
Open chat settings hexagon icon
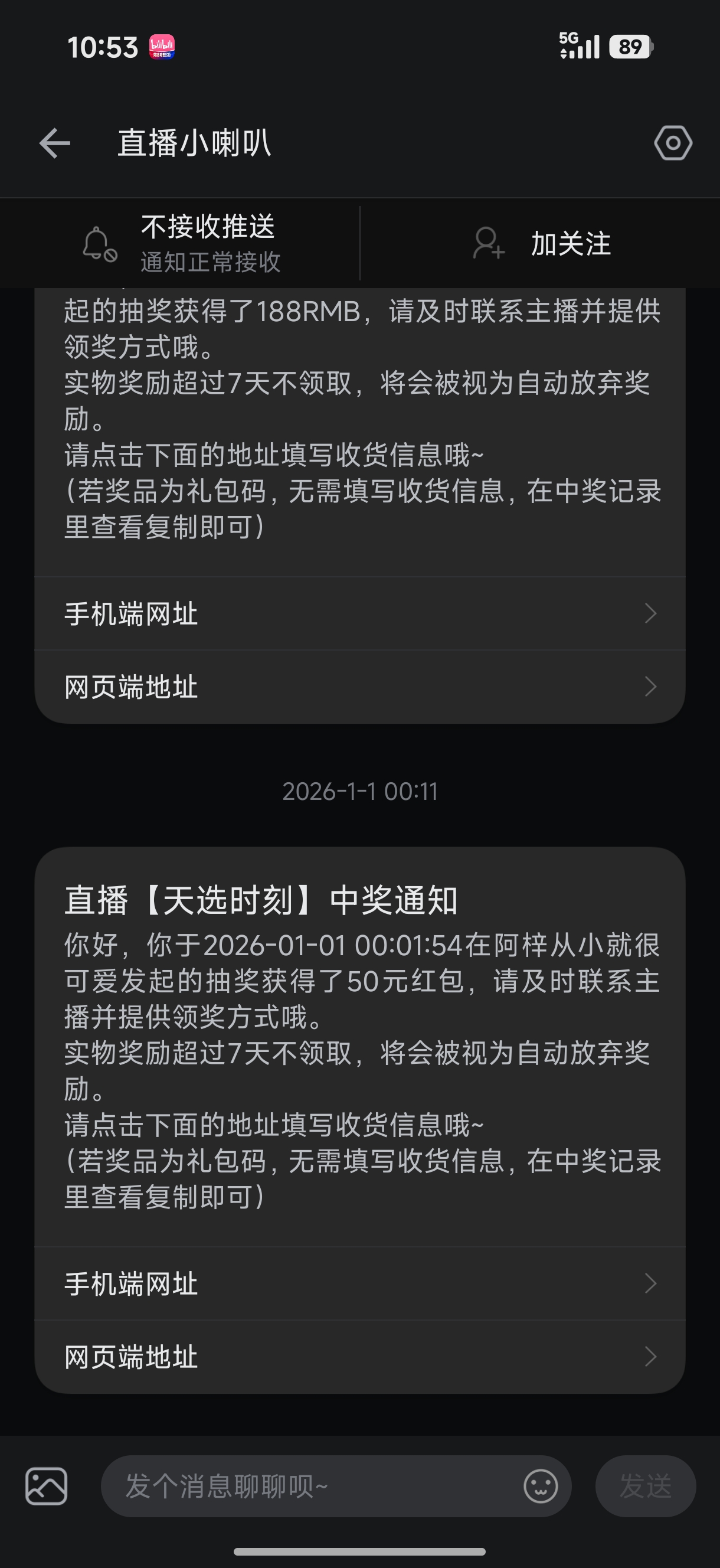tap(673, 143)
